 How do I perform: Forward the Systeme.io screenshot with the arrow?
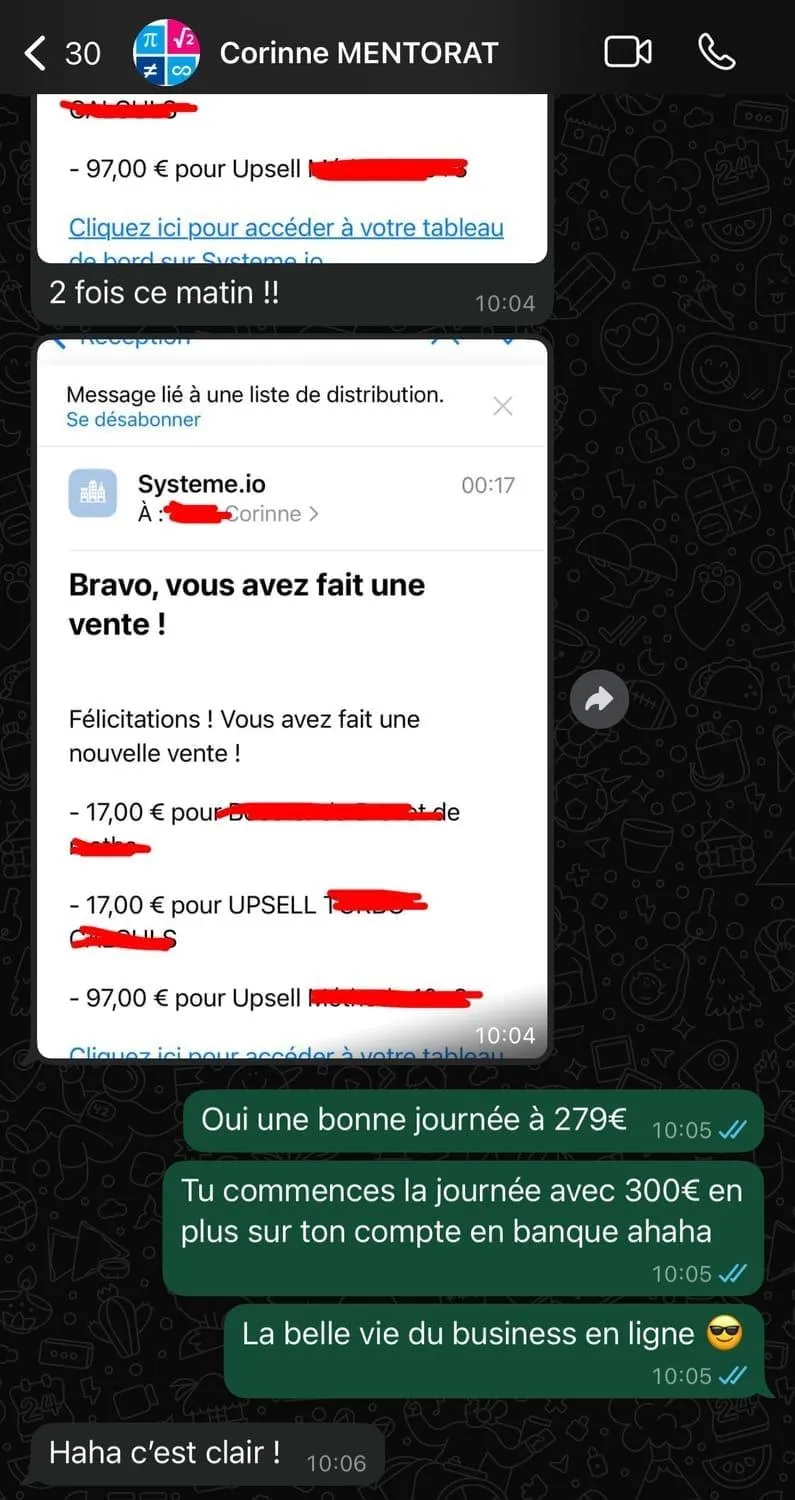(599, 700)
